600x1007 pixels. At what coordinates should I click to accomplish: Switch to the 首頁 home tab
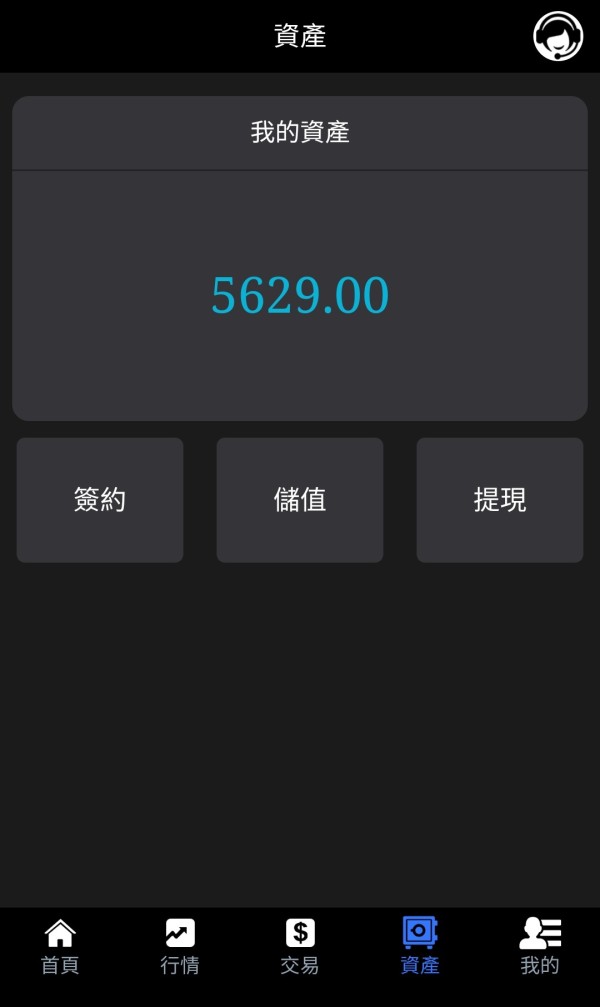pos(60,947)
